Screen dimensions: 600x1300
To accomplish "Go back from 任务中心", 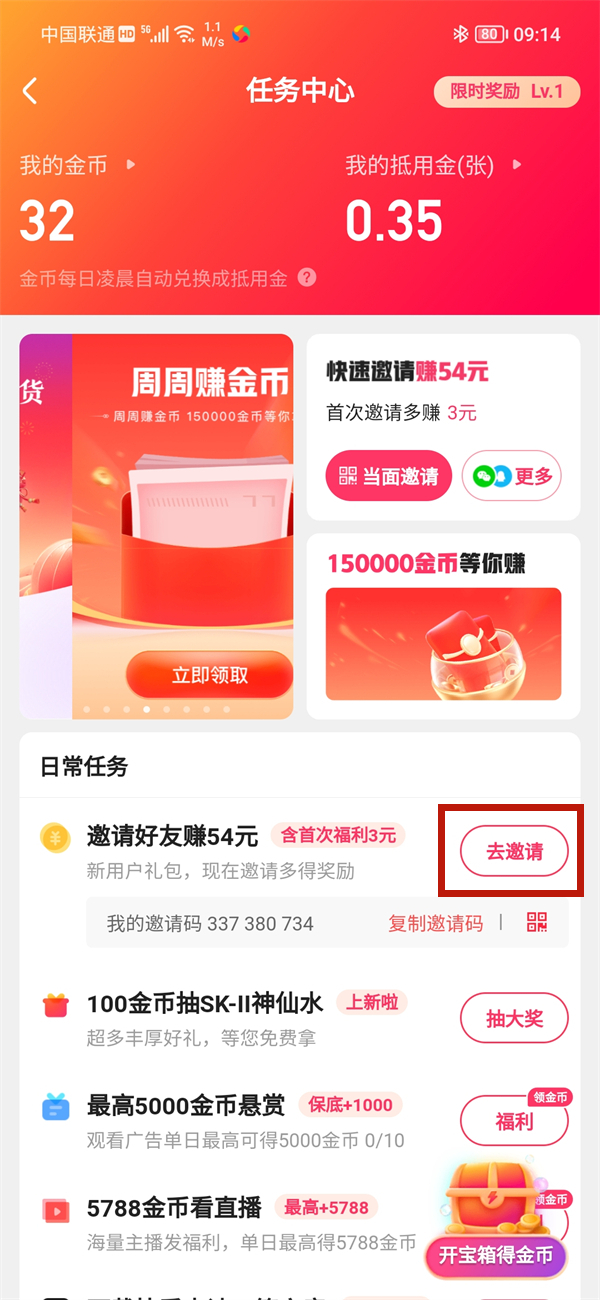I will click(30, 92).
